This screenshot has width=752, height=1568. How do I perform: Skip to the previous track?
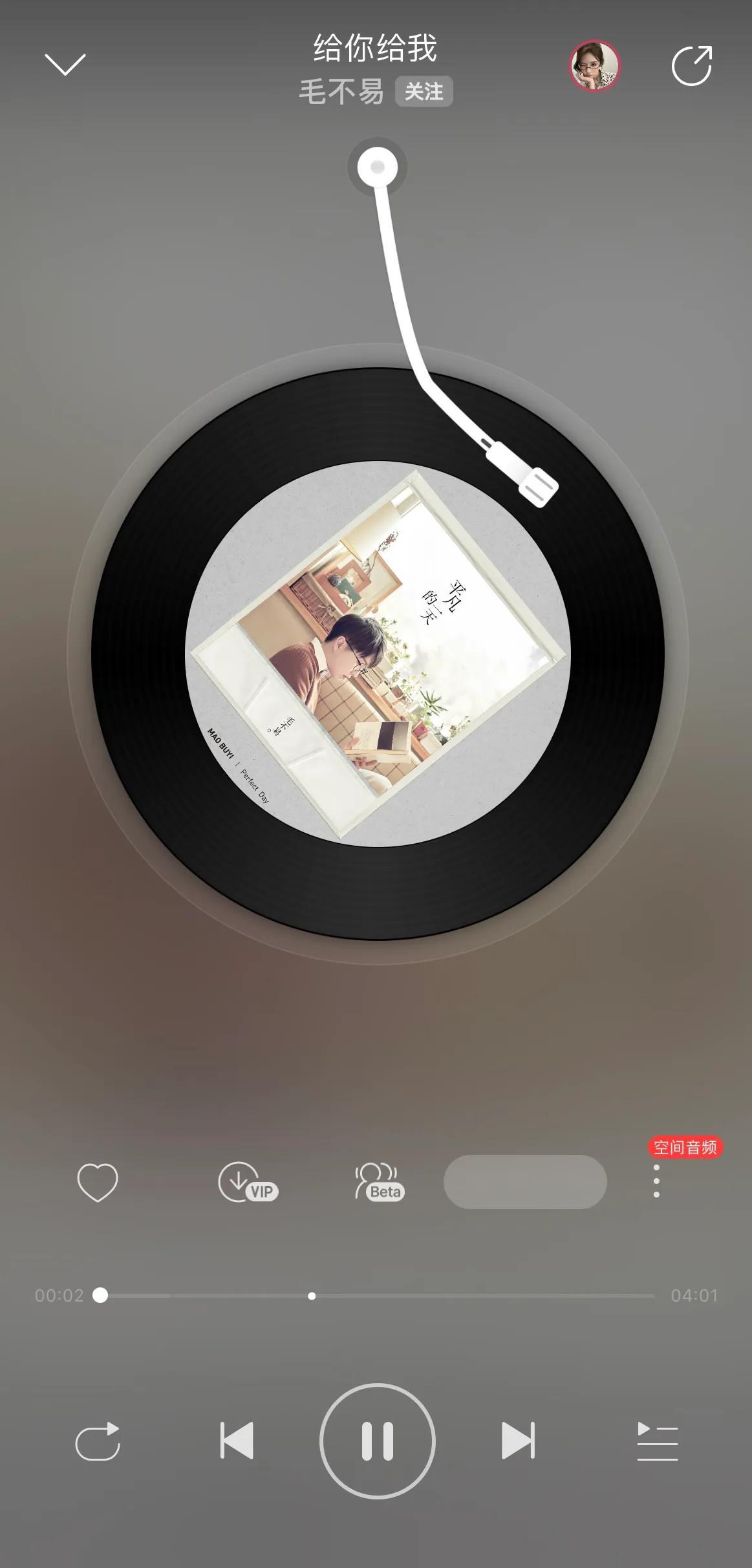237,1440
